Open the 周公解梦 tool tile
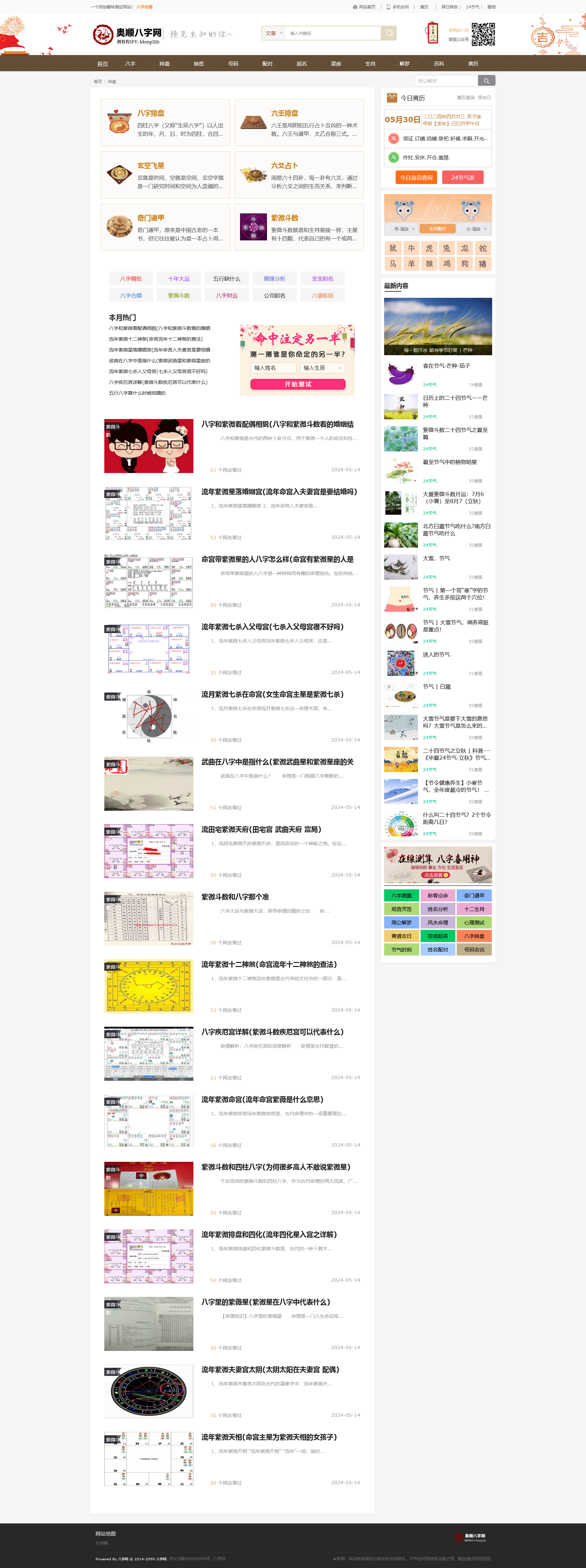The width and height of the screenshot is (586, 1568). tap(401, 922)
